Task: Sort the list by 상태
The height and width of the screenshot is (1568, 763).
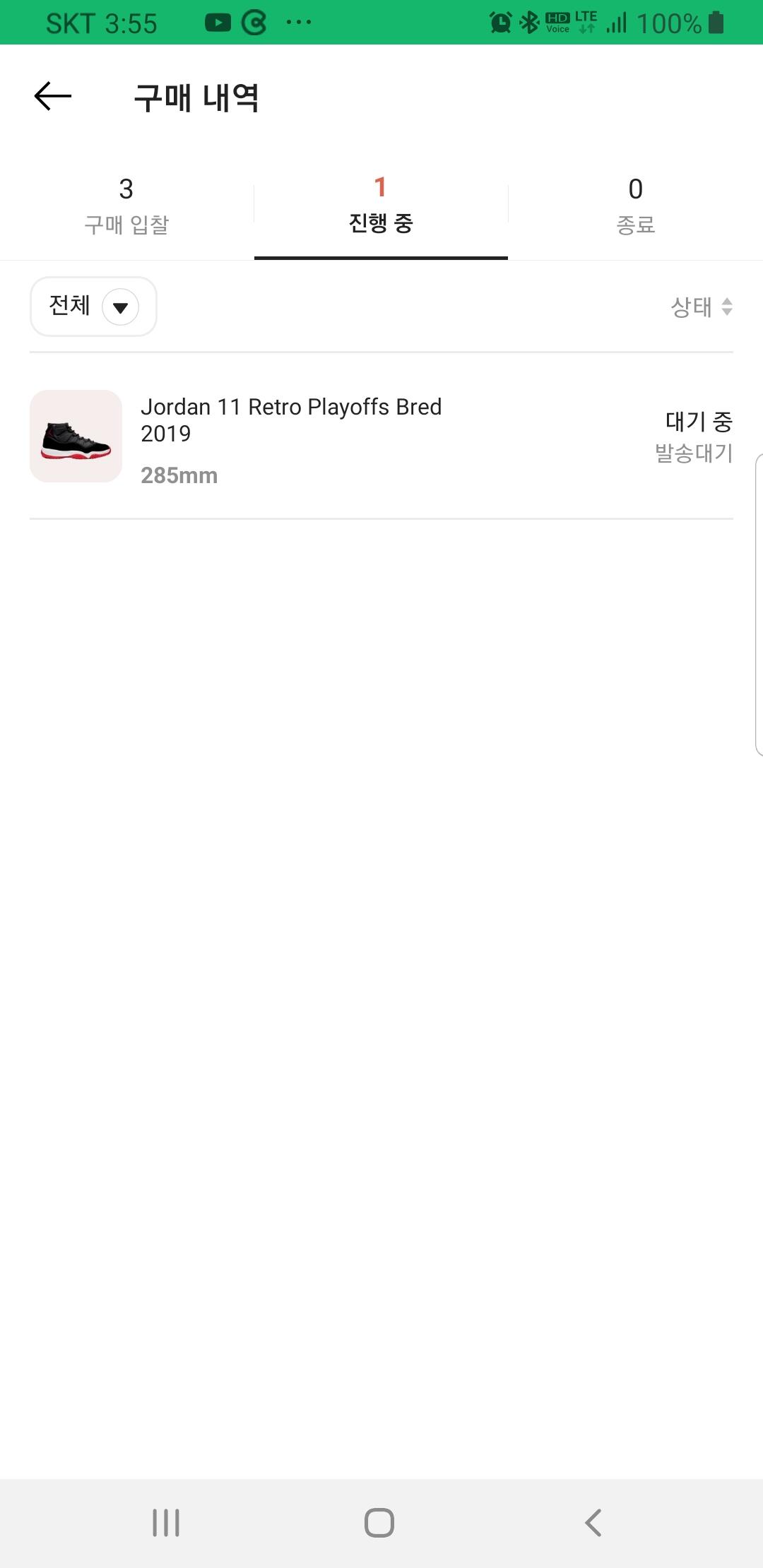Action: point(701,307)
